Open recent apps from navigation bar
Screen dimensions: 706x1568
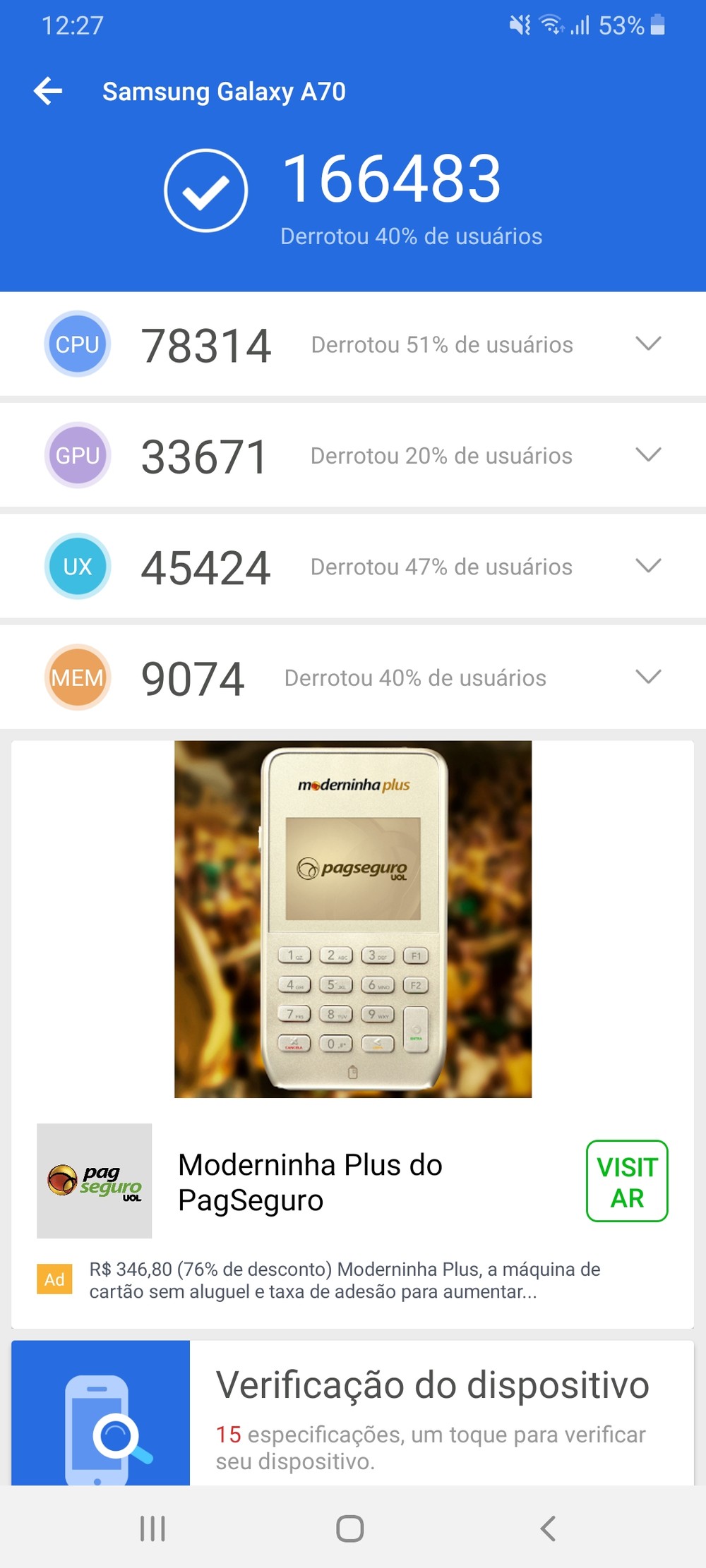pyautogui.click(x=152, y=1528)
